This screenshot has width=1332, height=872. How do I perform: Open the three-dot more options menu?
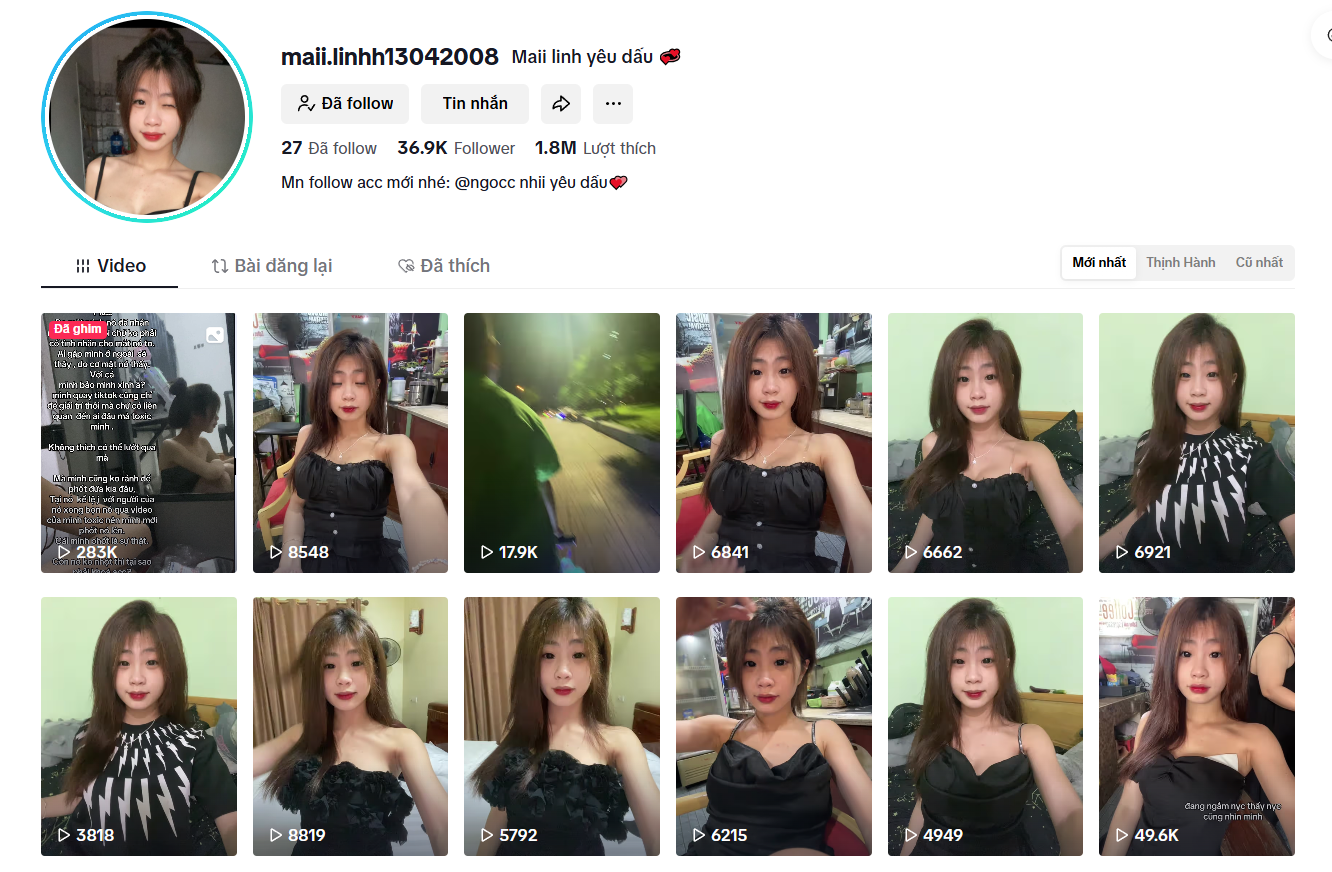coord(613,104)
